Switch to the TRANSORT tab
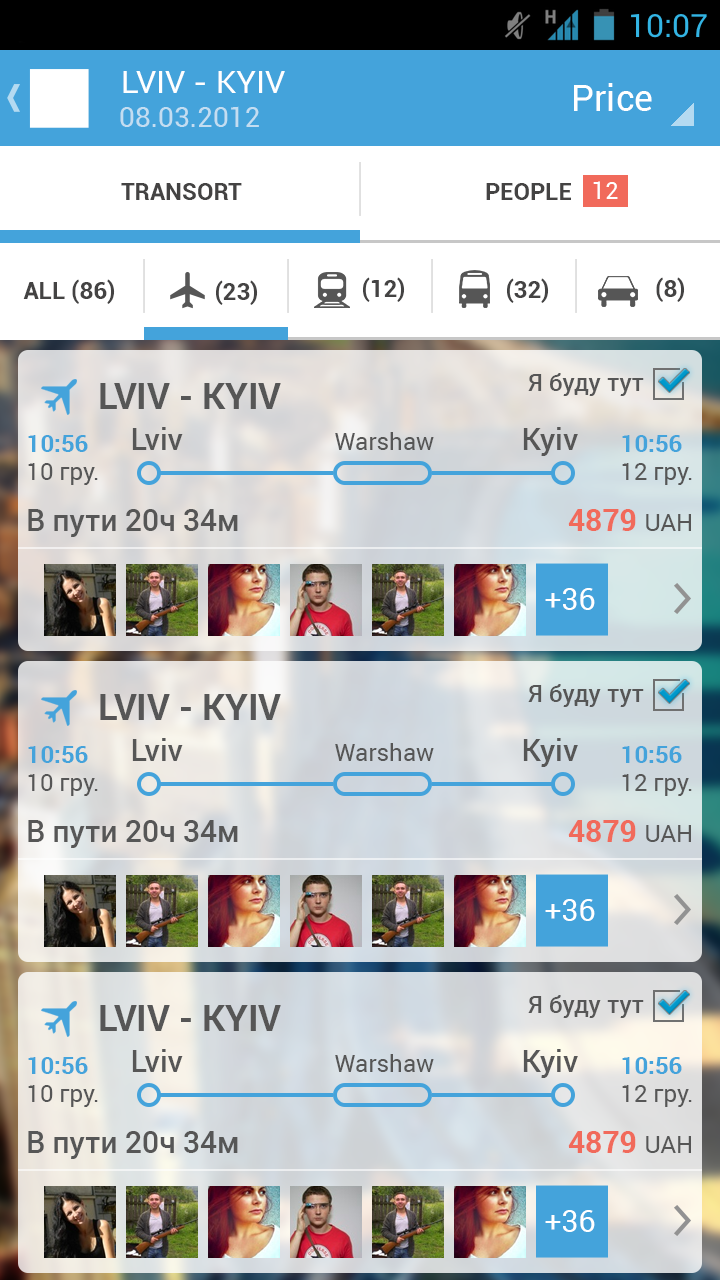Screen dimensions: 720x1280 [181, 192]
